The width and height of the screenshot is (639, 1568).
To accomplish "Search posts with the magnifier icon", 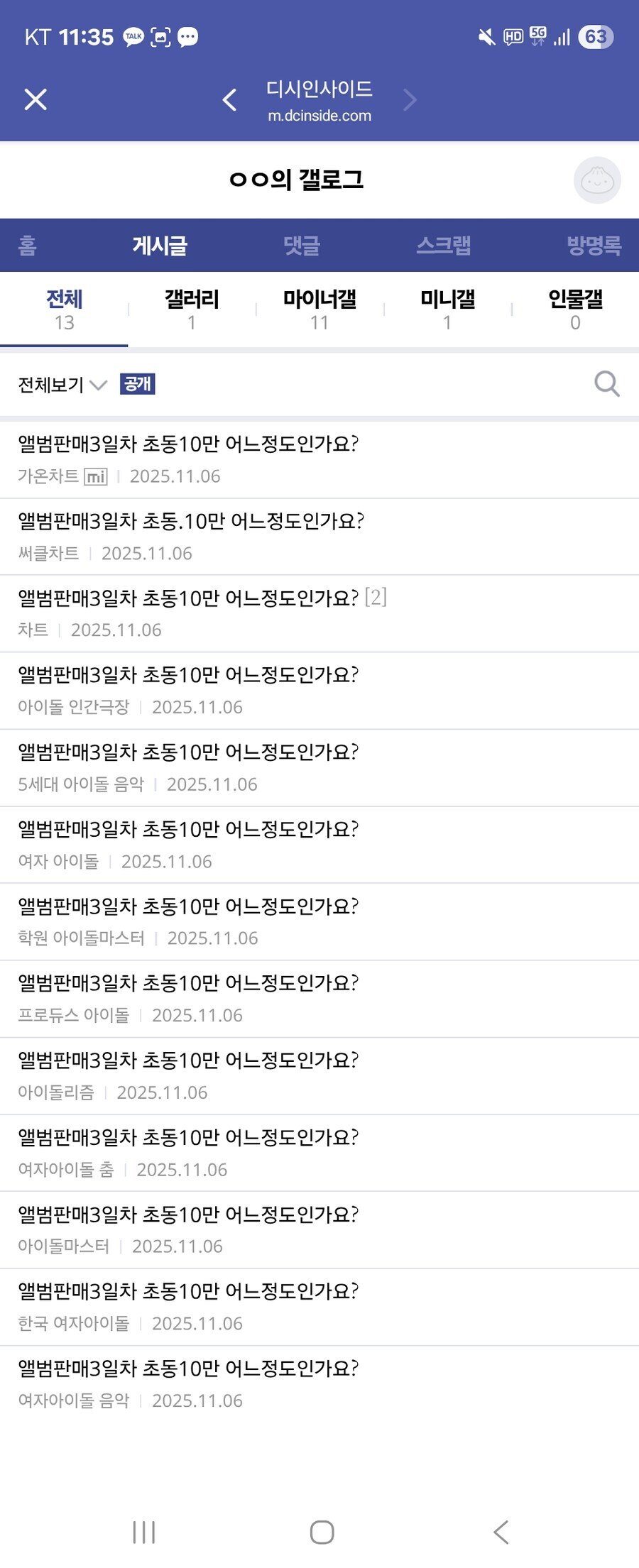I will pyautogui.click(x=607, y=384).
